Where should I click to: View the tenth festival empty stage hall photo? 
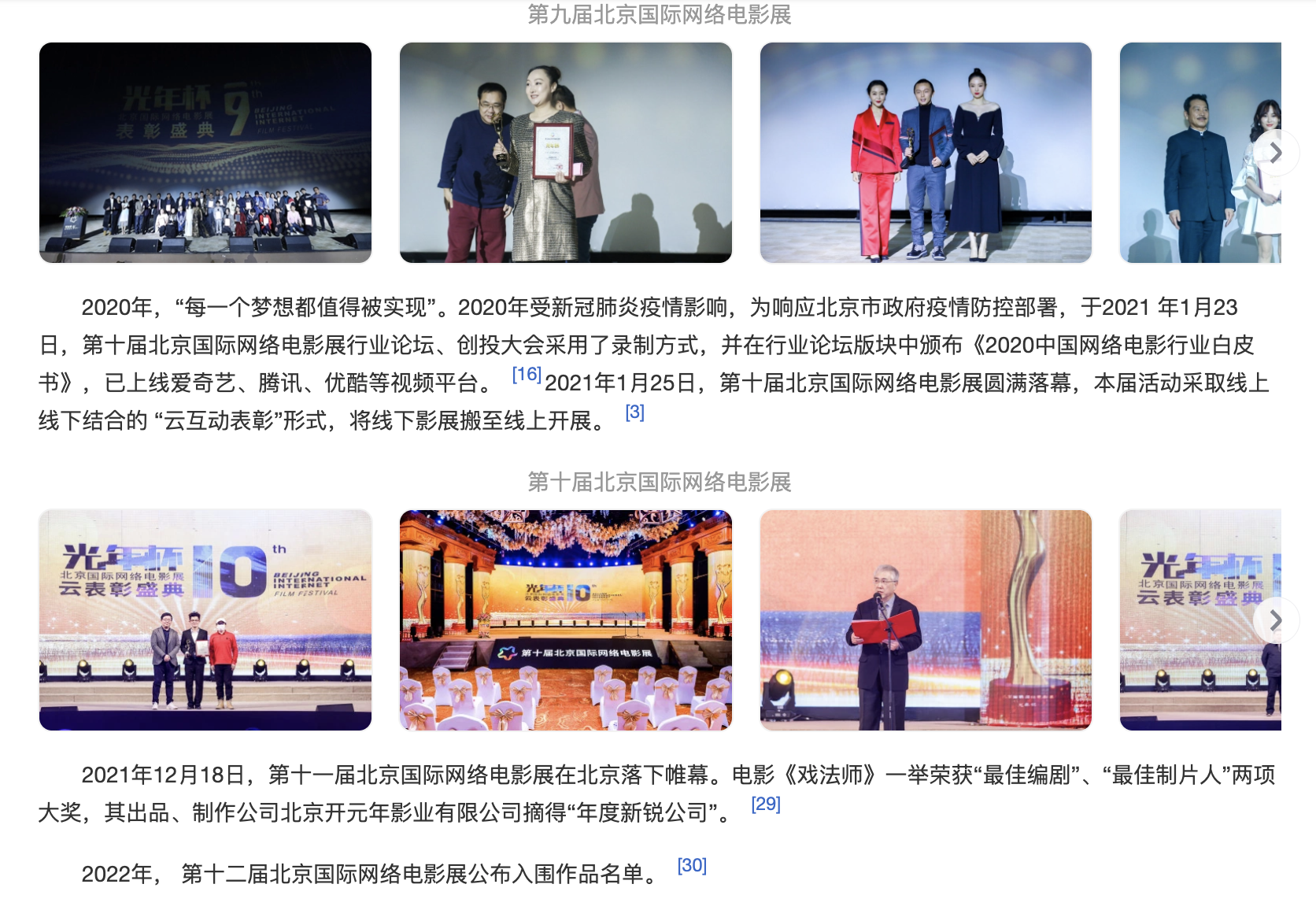[x=565, y=620]
